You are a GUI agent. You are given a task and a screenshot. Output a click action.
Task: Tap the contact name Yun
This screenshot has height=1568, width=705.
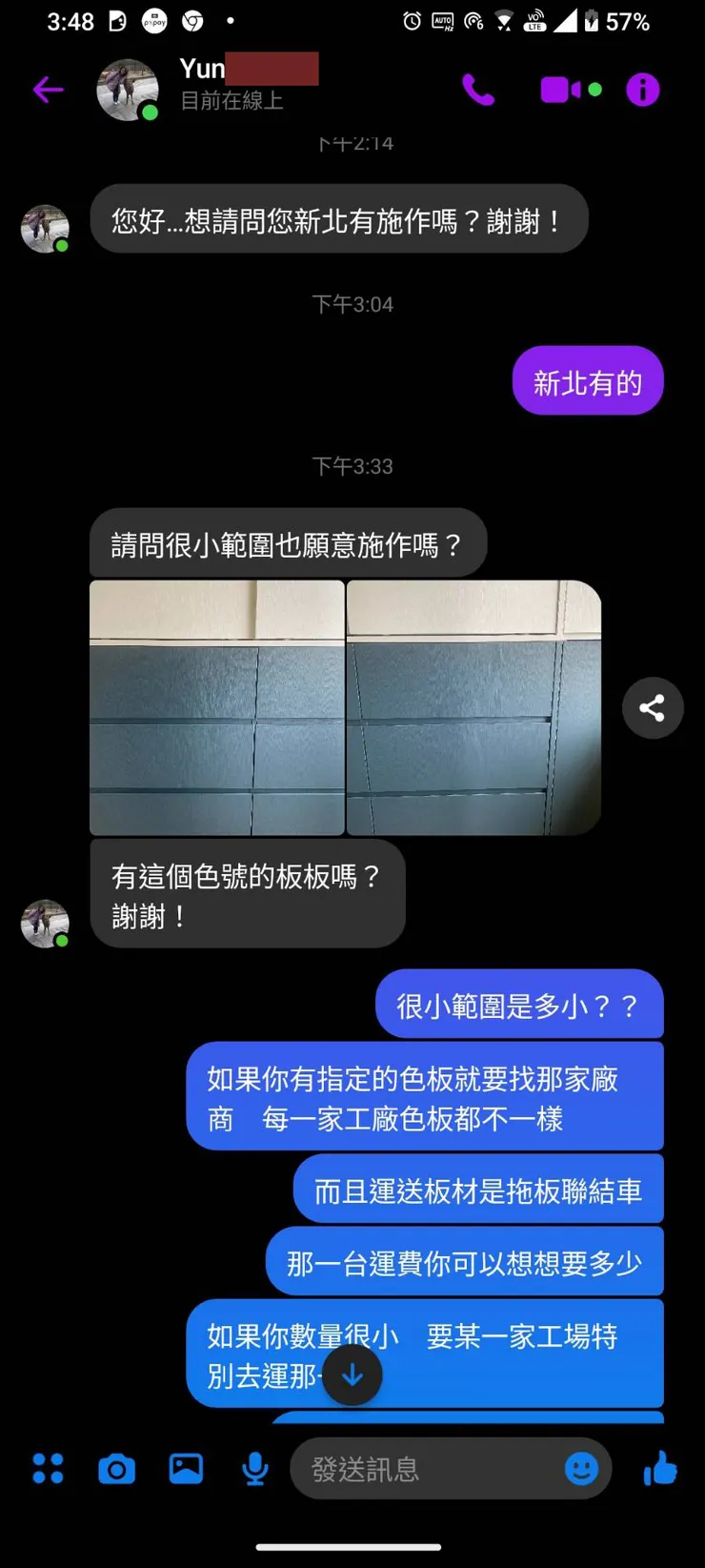coord(200,69)
